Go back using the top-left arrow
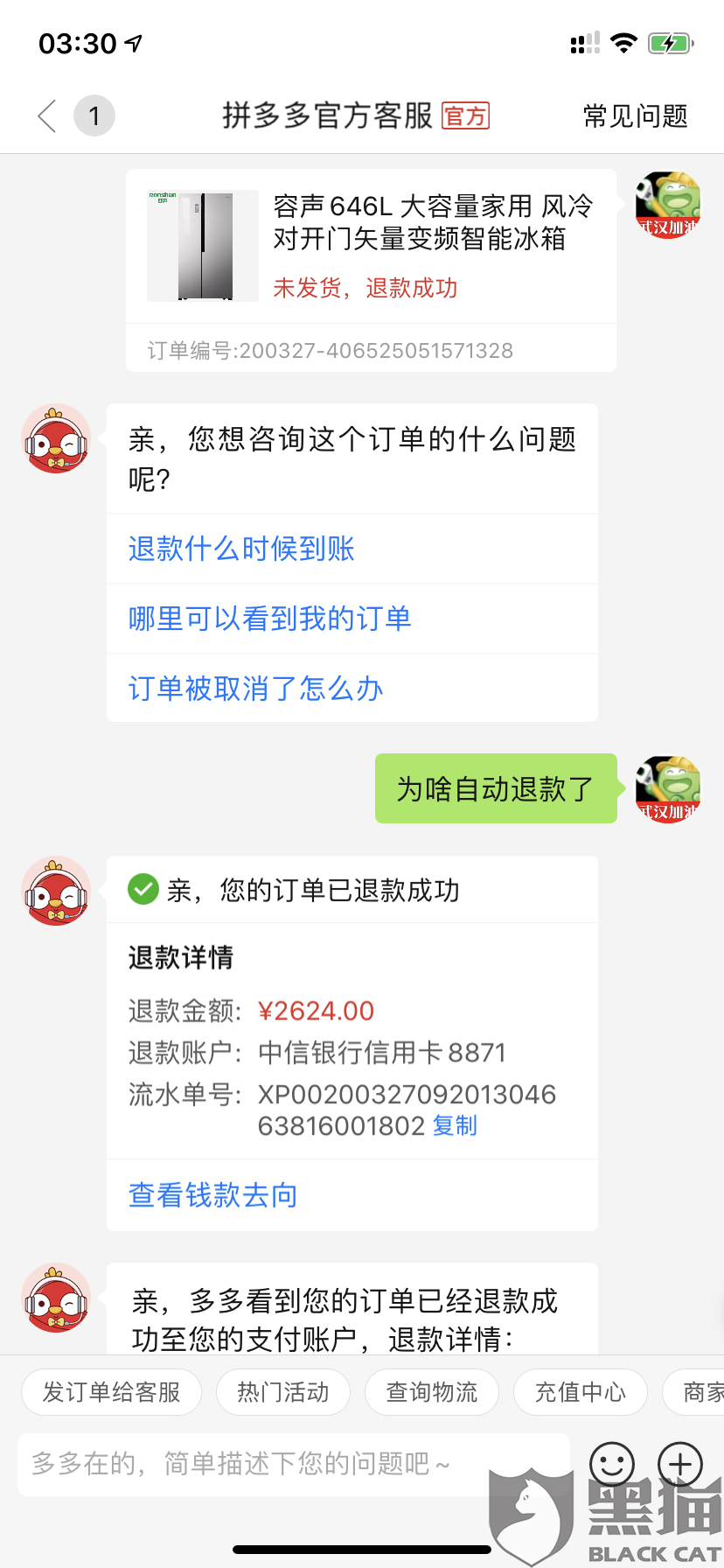 (47, 115)
